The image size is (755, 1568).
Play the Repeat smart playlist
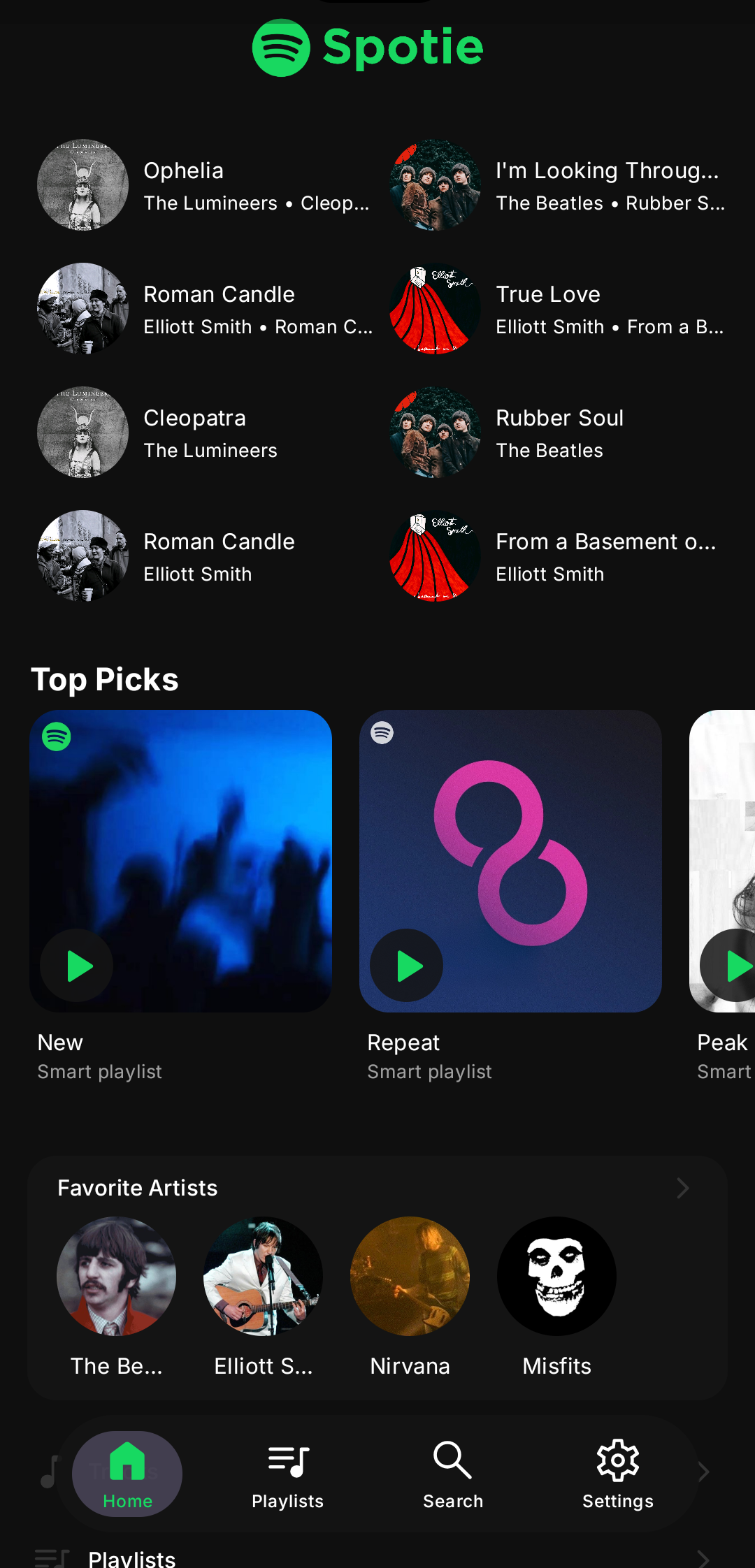[x=407, y=966]
